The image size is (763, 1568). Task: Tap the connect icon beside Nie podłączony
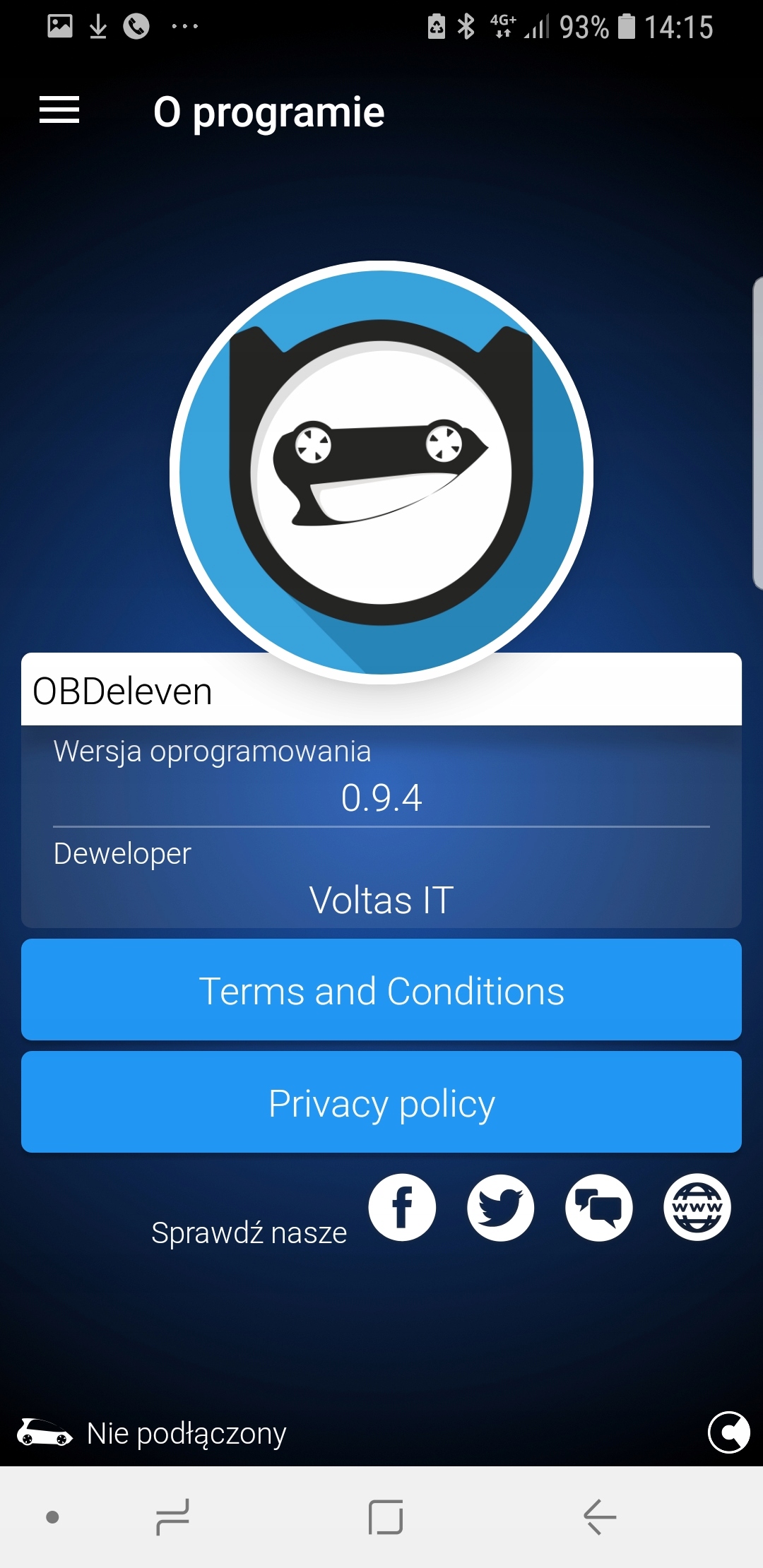(728, 1432)
